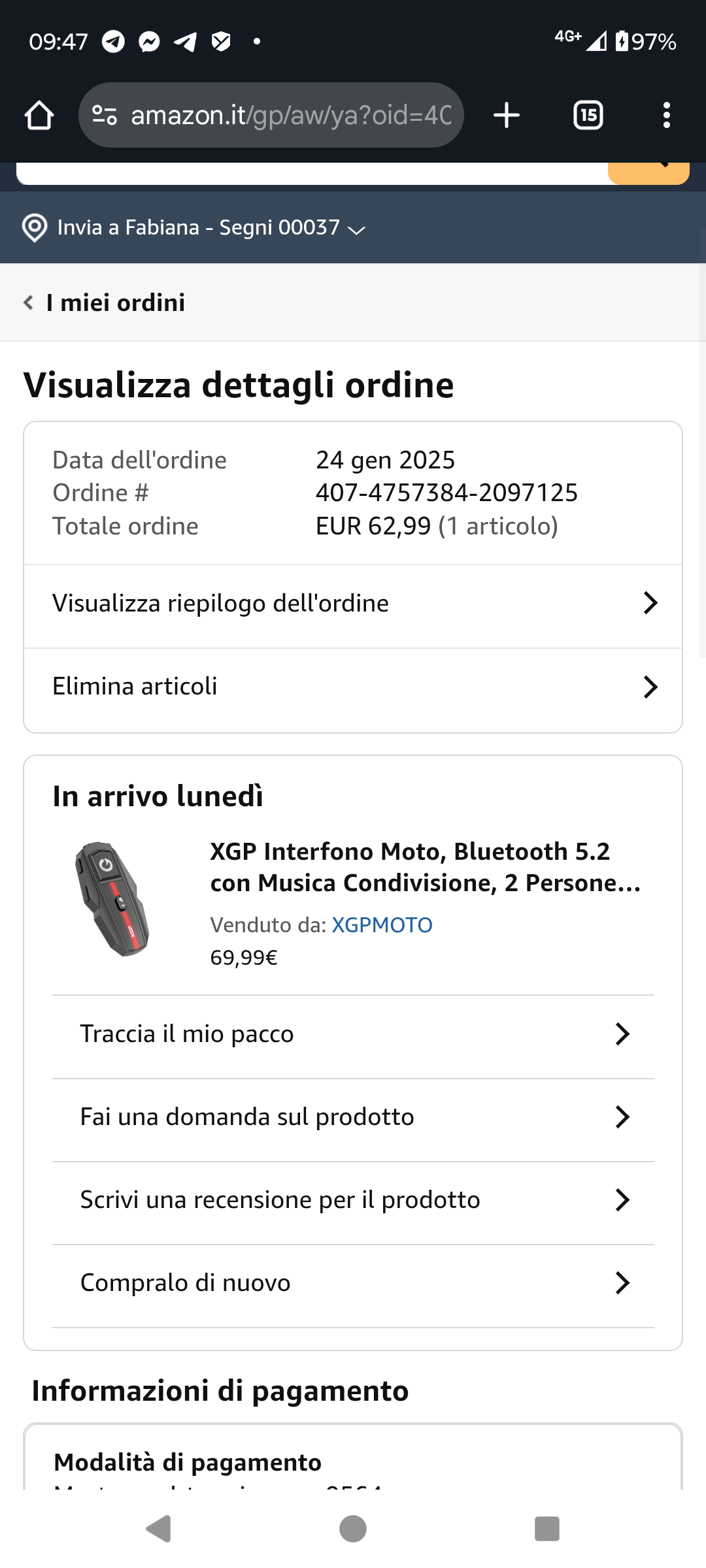Open the recent apps view
Screen dimensions: 706x1568
pos(547,1529)
